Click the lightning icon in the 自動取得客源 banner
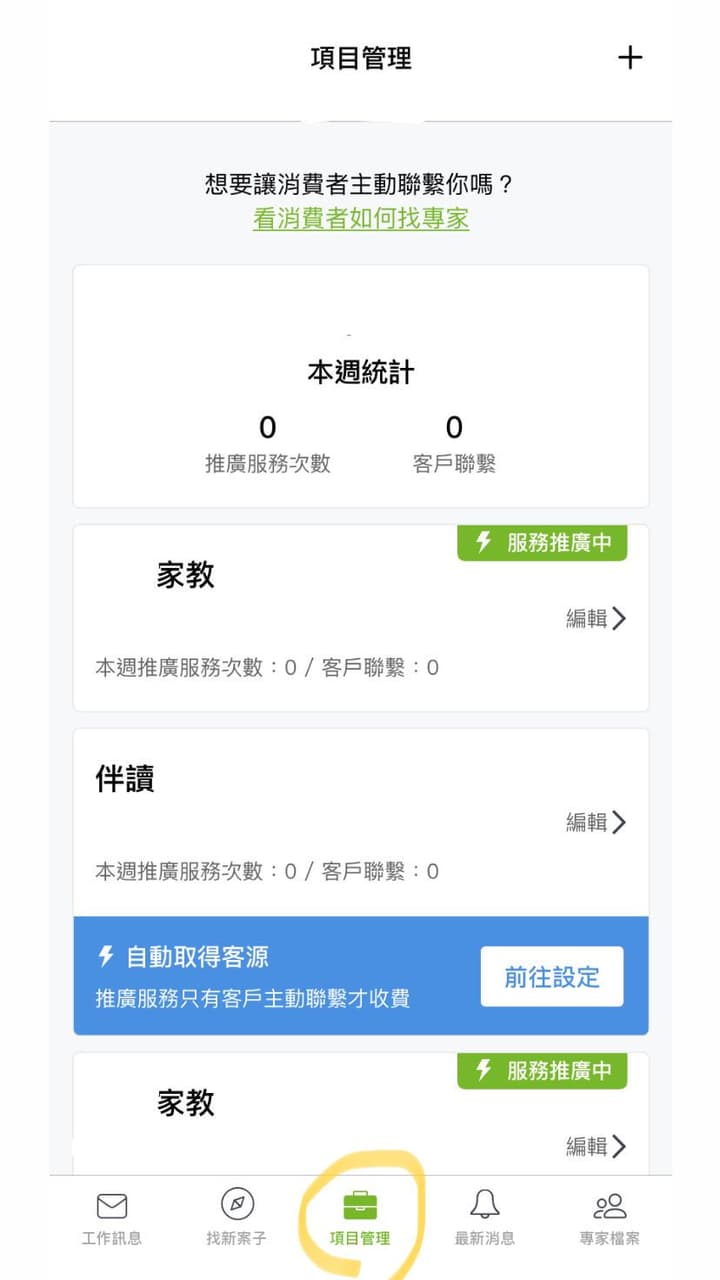This screenshot has width=720, height=1280. click(x=106, y=956)
